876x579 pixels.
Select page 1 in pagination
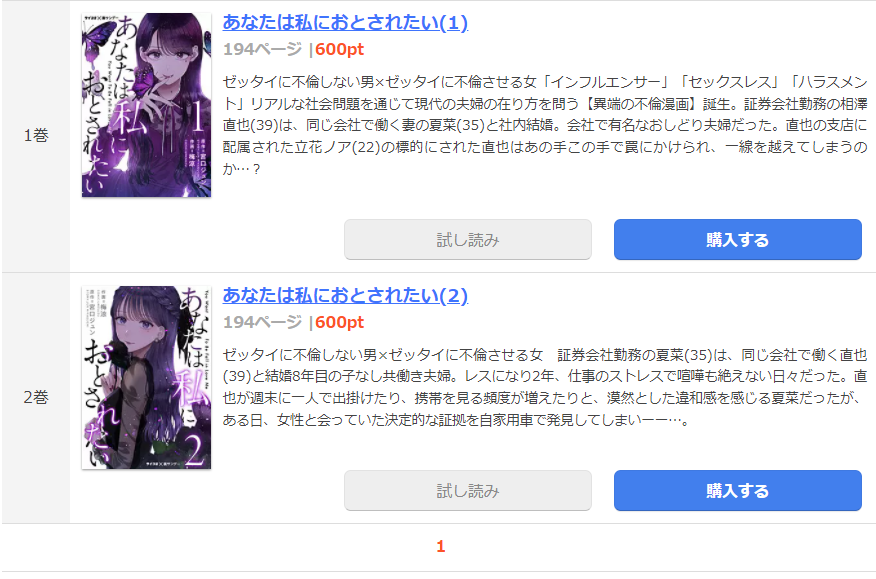[x=440, y=546]
